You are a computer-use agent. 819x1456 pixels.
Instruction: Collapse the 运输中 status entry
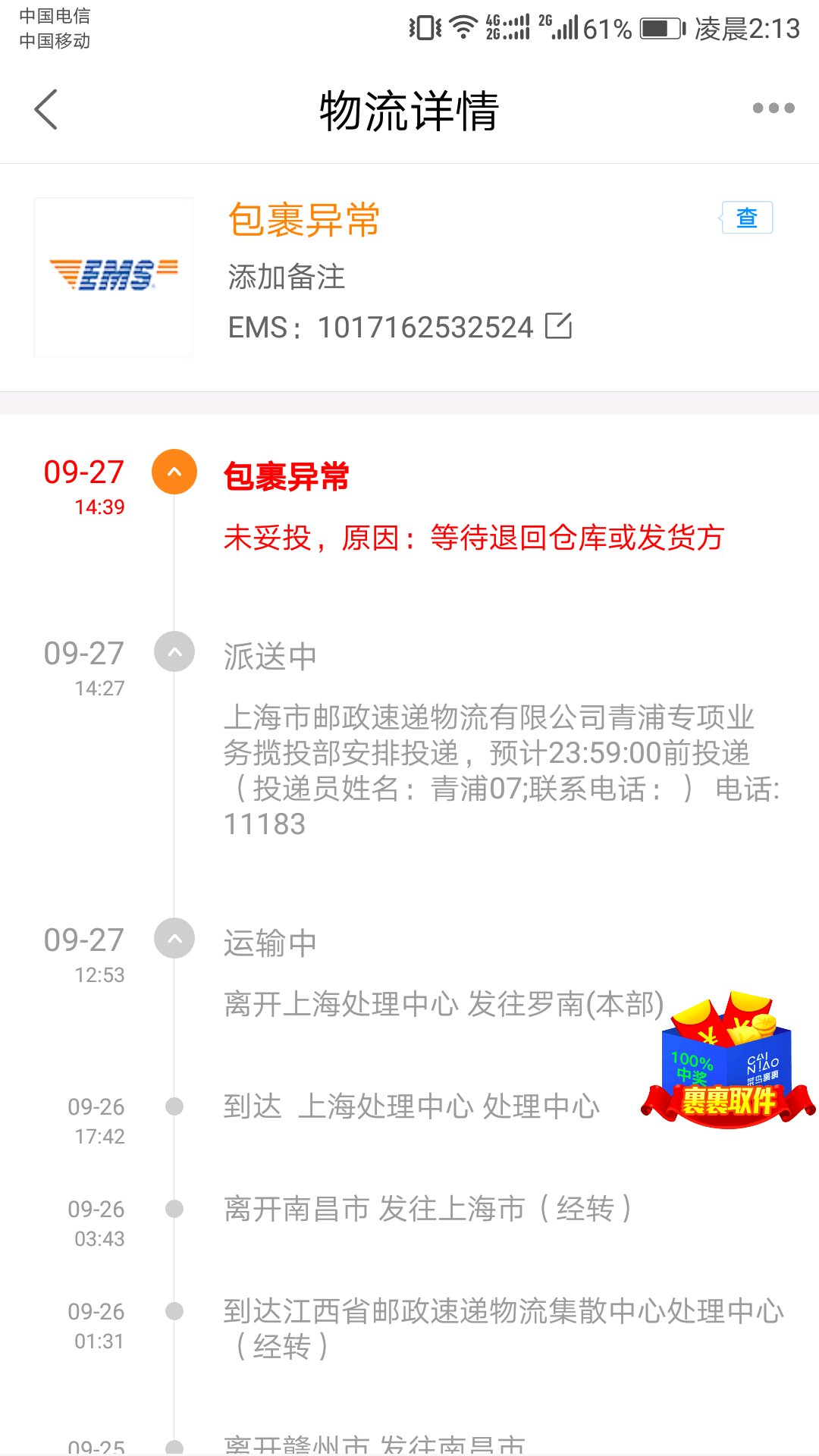click(x=174, y=939)
